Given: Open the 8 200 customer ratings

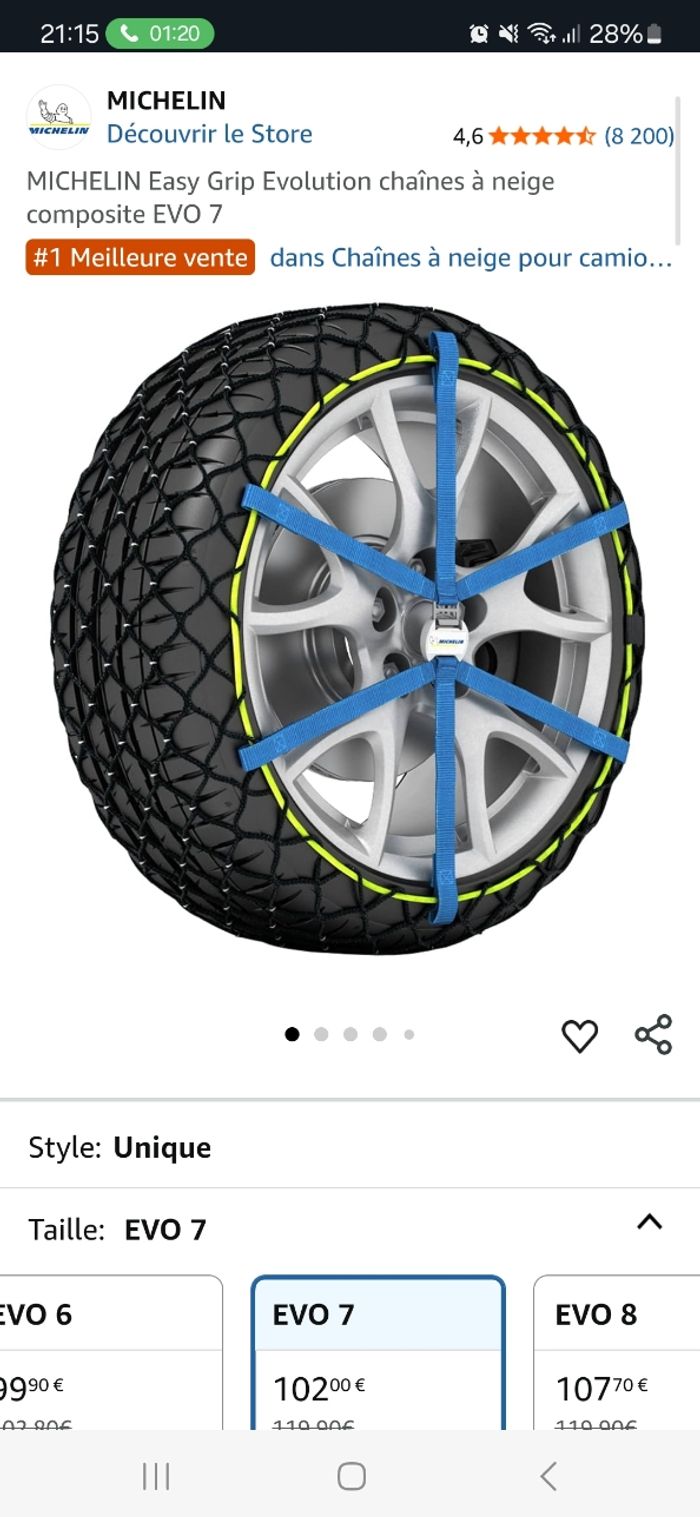Looking at the screenshot, I should [639, 136].
